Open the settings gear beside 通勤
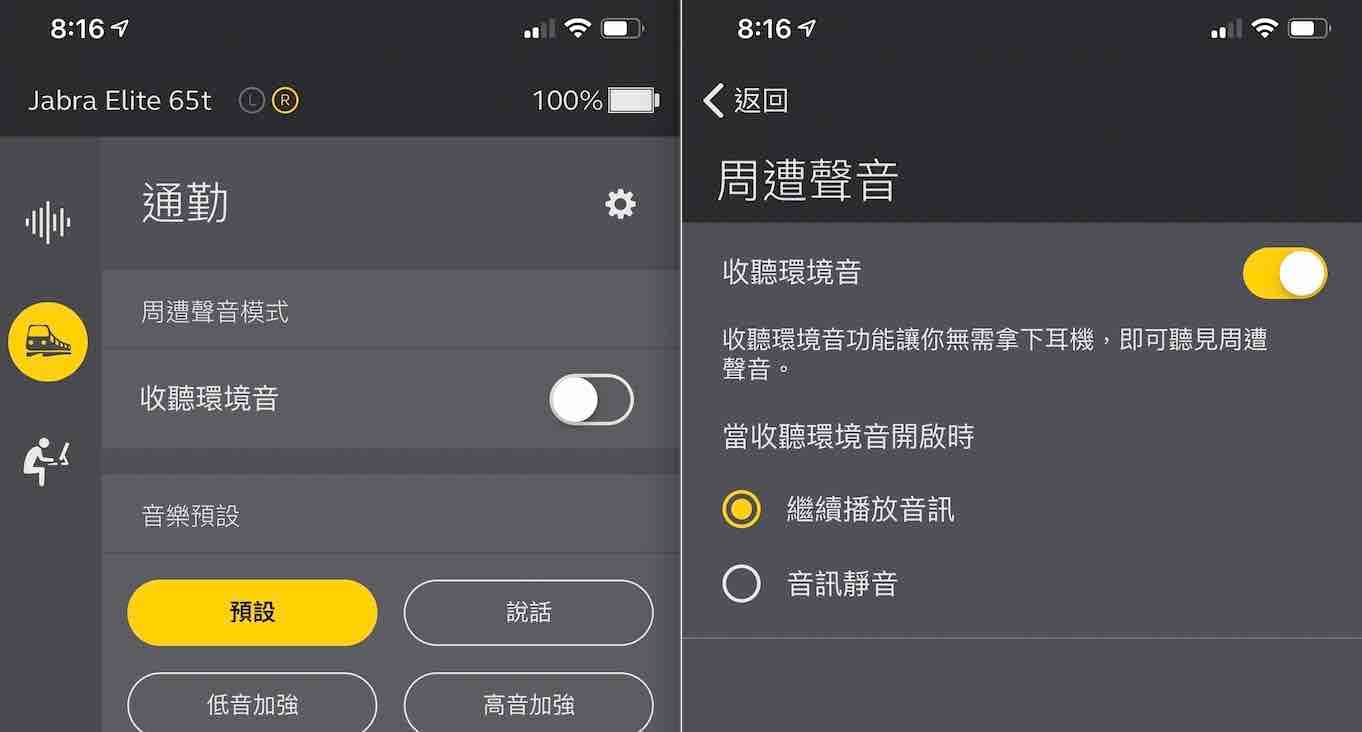The image size is (1362, 732). [620, 204]
